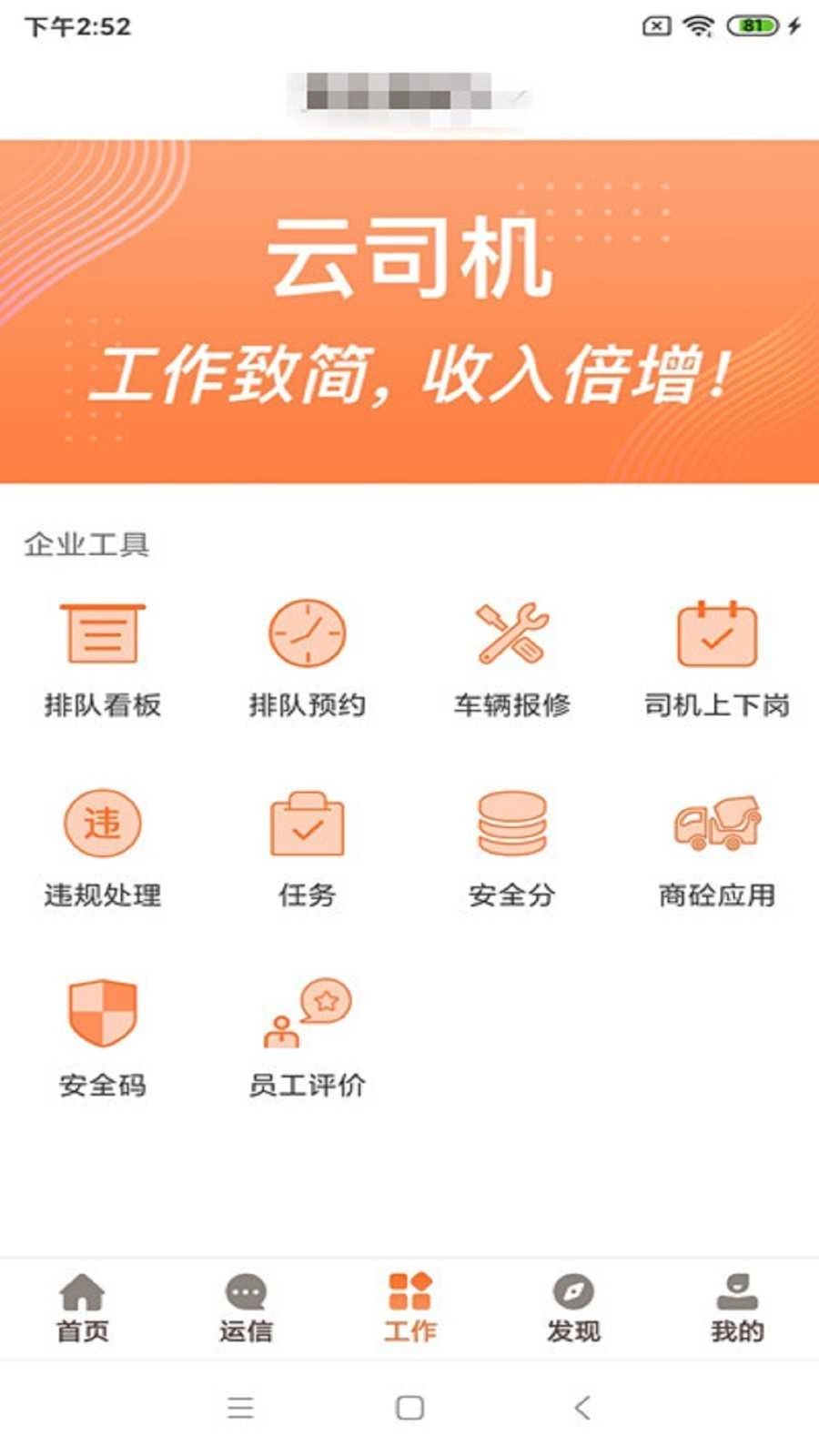This screenshot has height=1456, width=819.
Task: Open 安全码 safety code
Action: click(103, 1037)
